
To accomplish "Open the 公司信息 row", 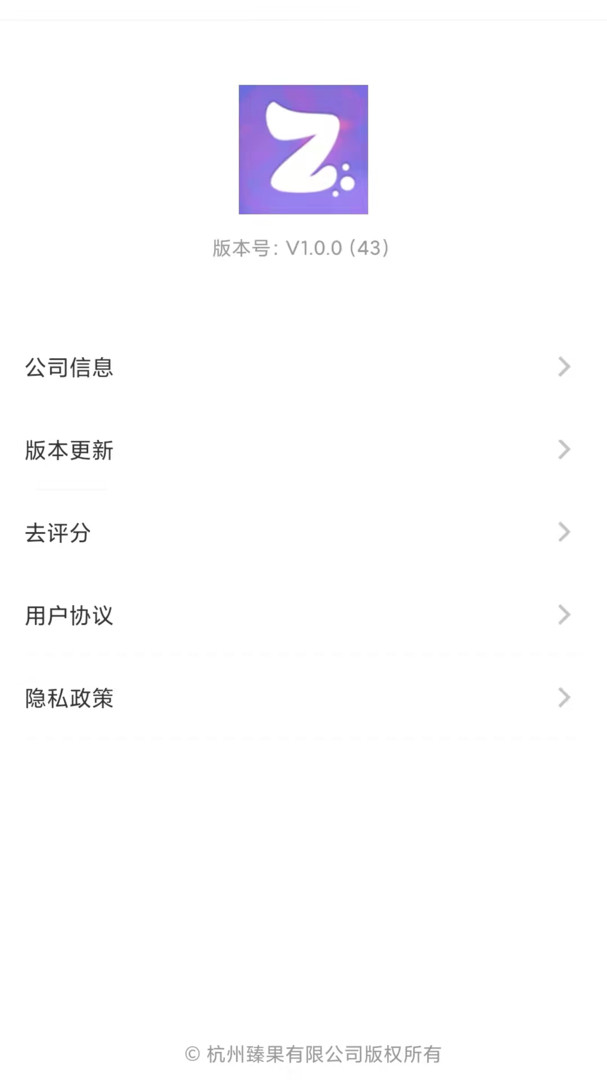I will point(303,367).
